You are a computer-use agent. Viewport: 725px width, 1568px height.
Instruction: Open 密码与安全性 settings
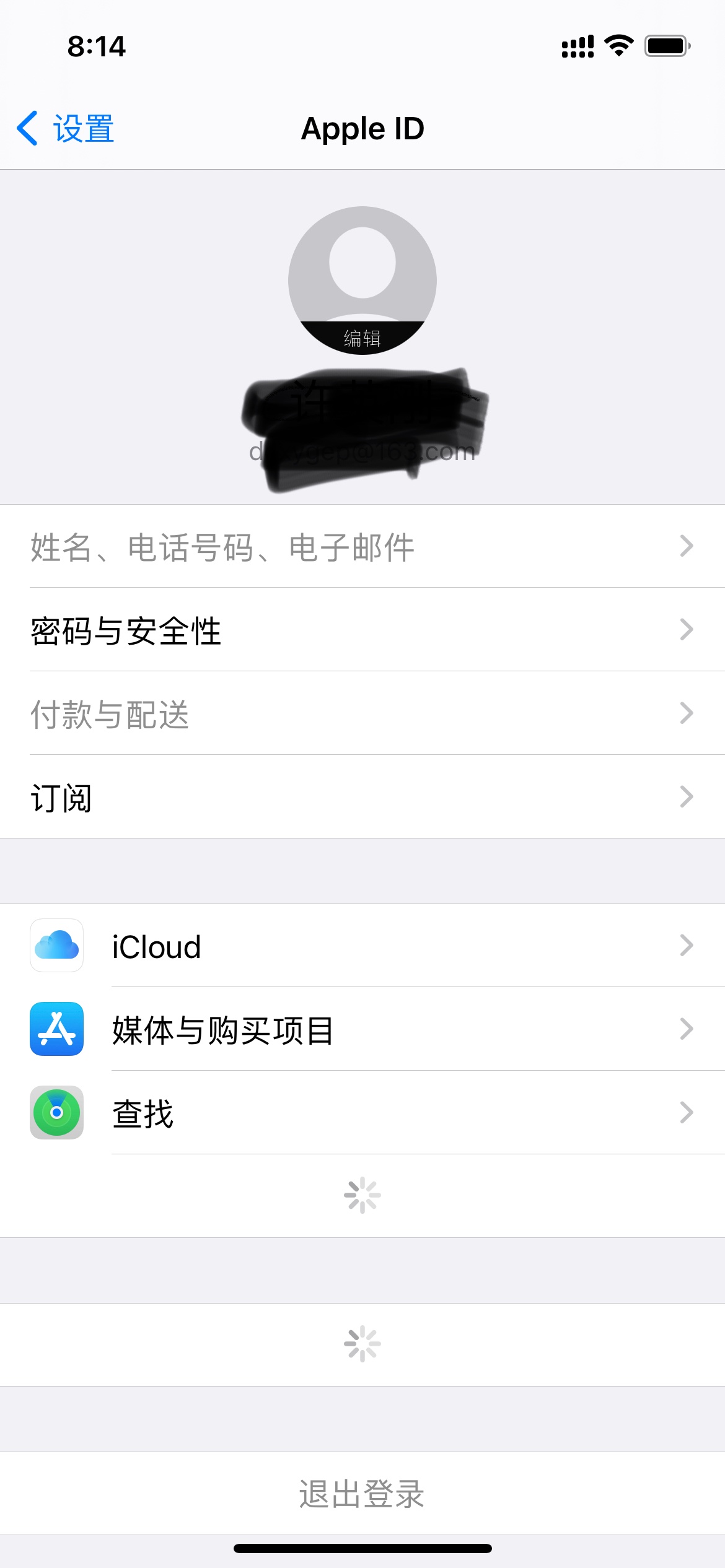[362, 630]
